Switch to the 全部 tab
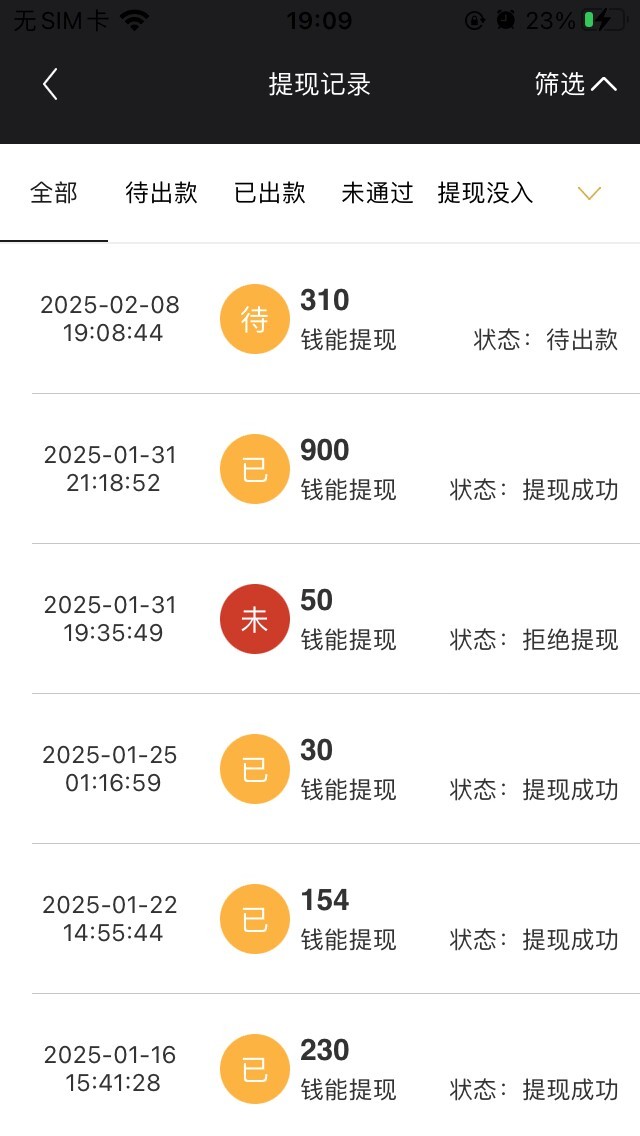640x1136 pixels. (x=54, y=193)
